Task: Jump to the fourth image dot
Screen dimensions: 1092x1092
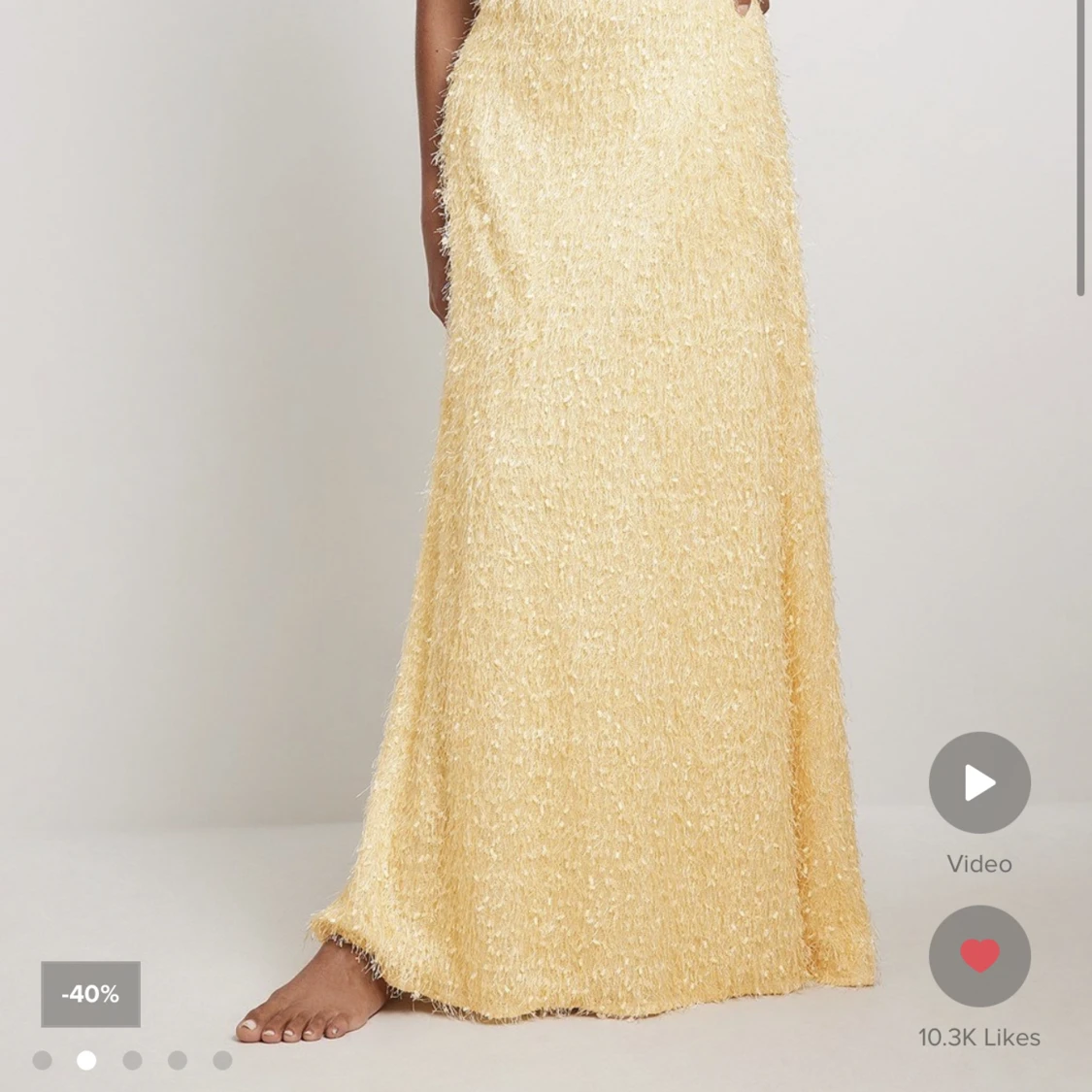Action: coord(178,1060)
